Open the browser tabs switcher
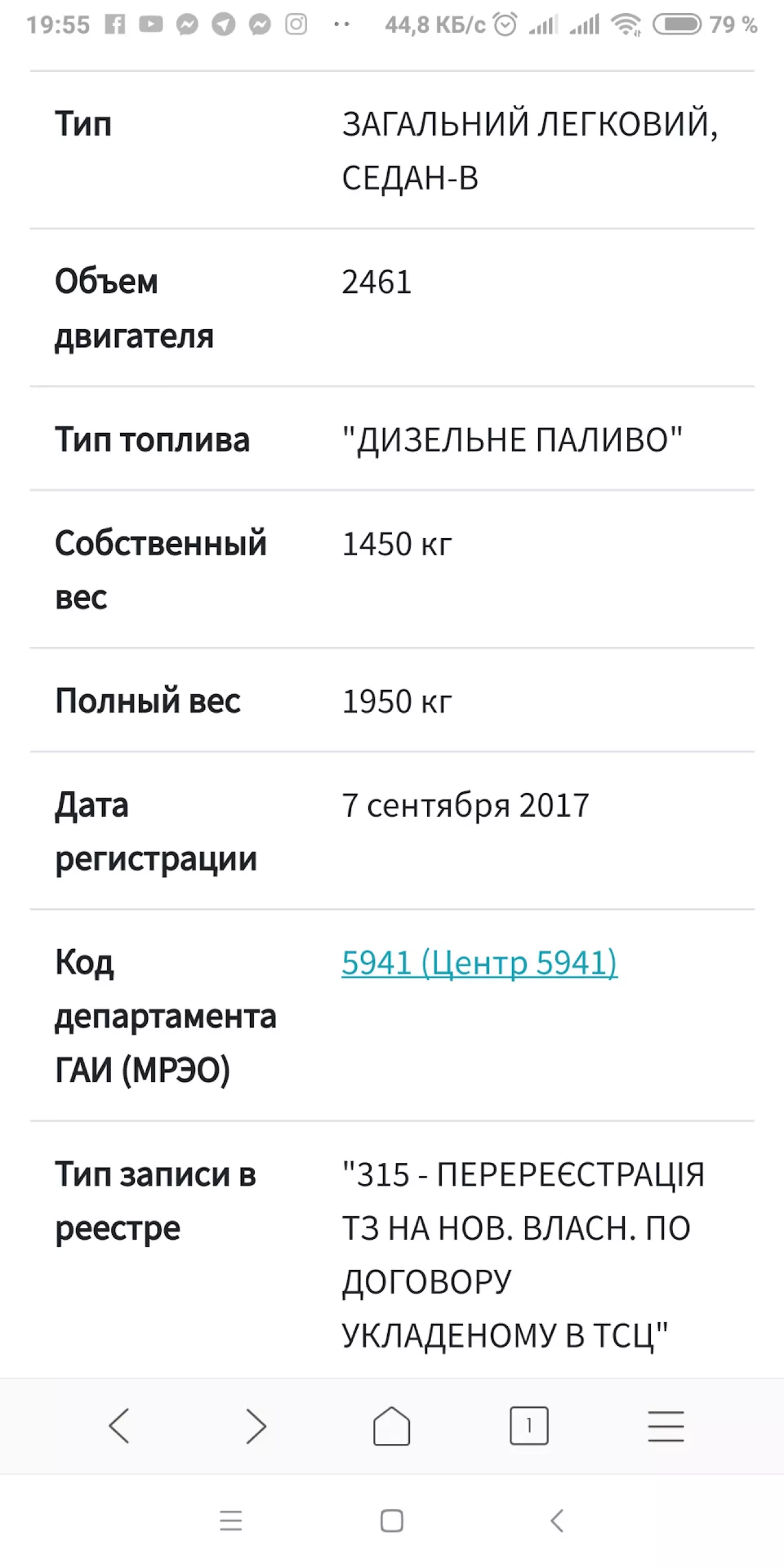 pos(529,1425)
